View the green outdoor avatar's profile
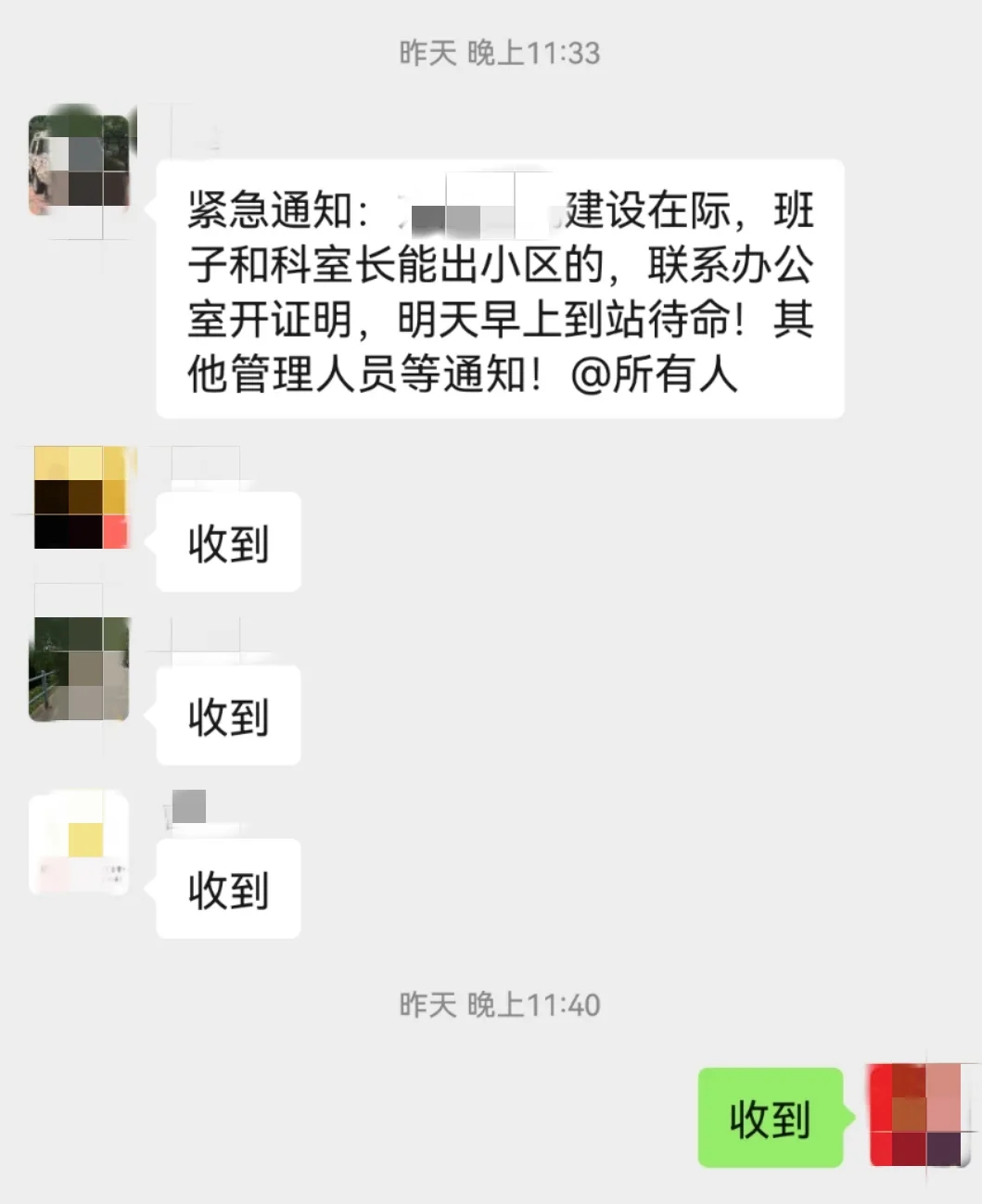 [x=79, y=669]
